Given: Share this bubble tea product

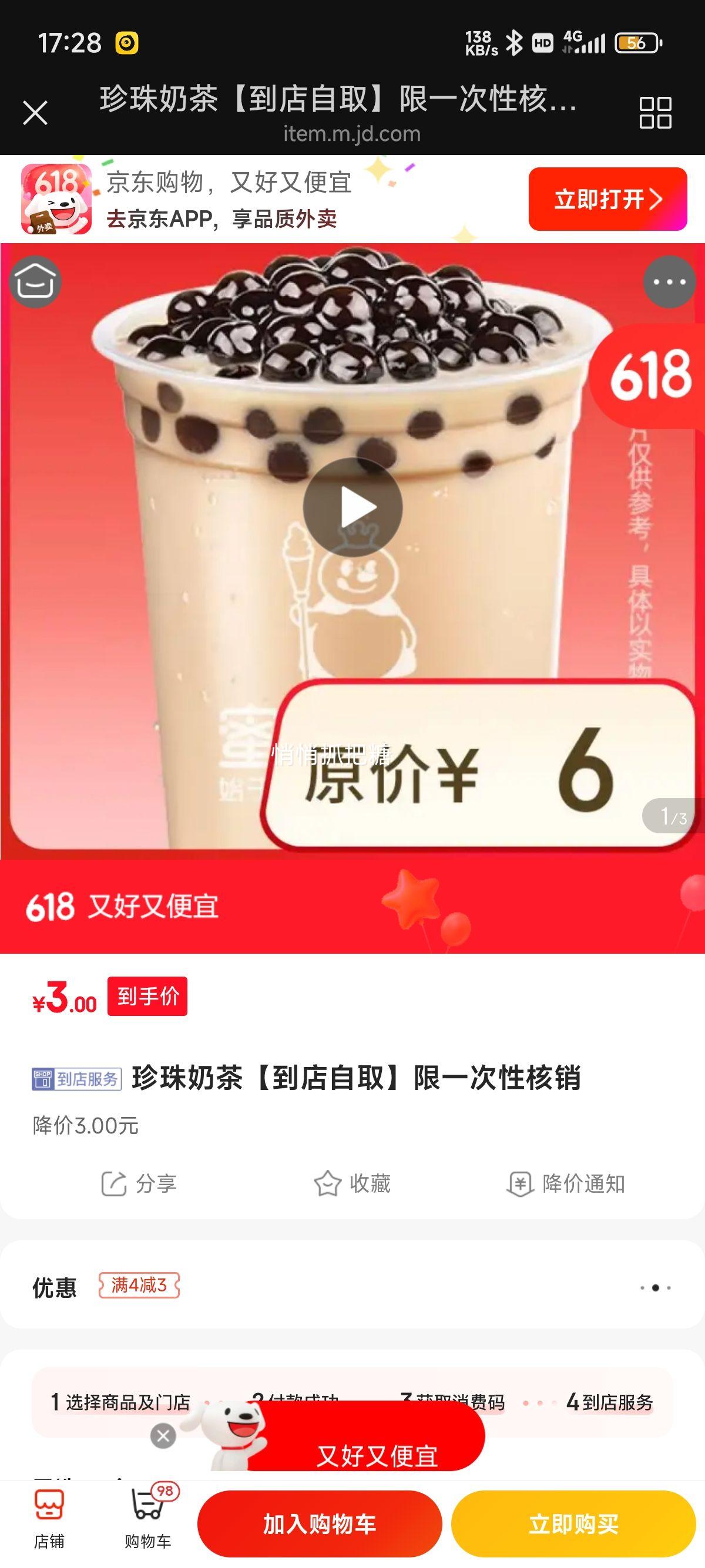Looking at the screenshot, I should tap(139, 1184).
